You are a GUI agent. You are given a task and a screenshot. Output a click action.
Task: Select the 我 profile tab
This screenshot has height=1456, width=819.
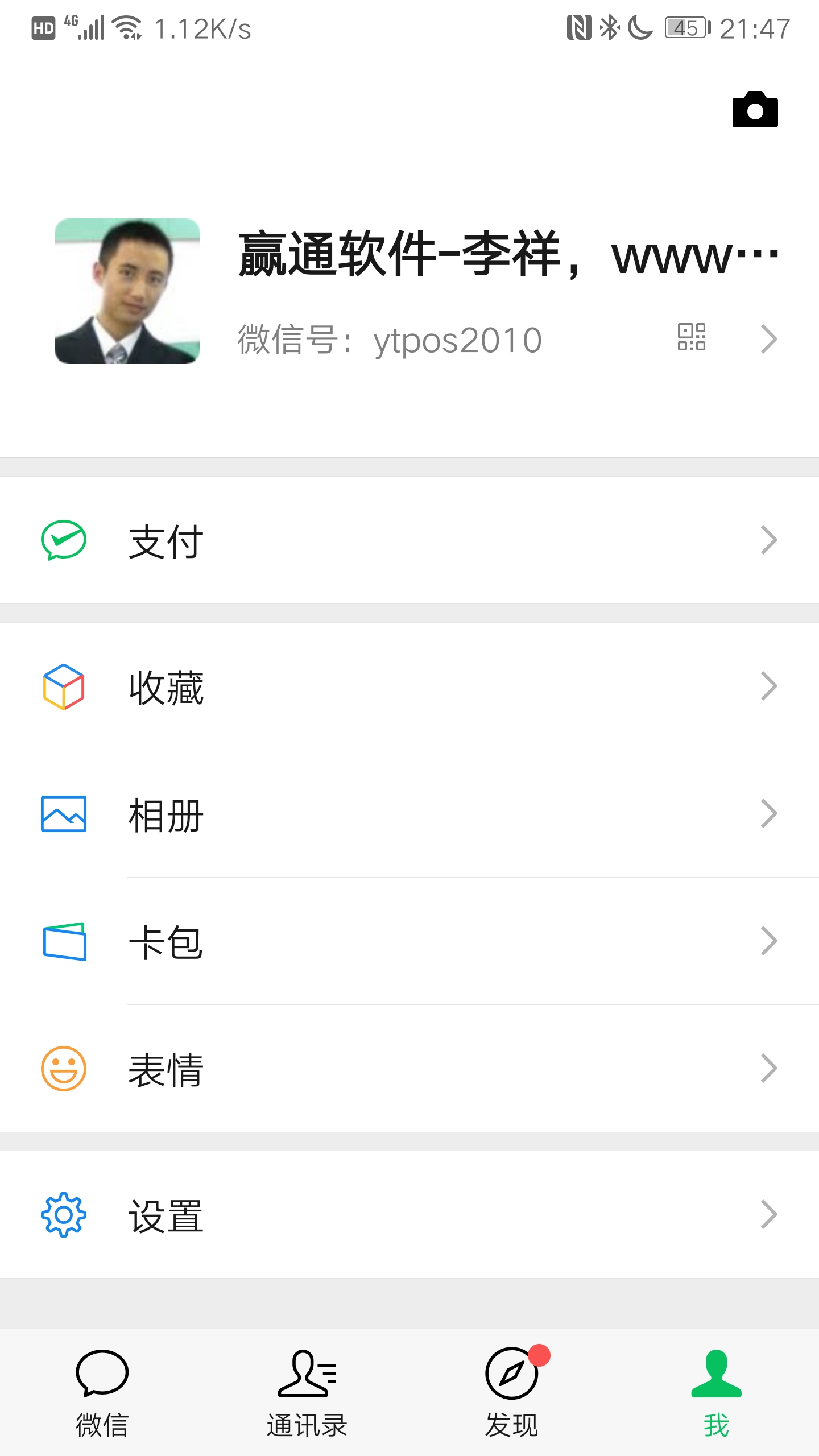click(716, 1392)
